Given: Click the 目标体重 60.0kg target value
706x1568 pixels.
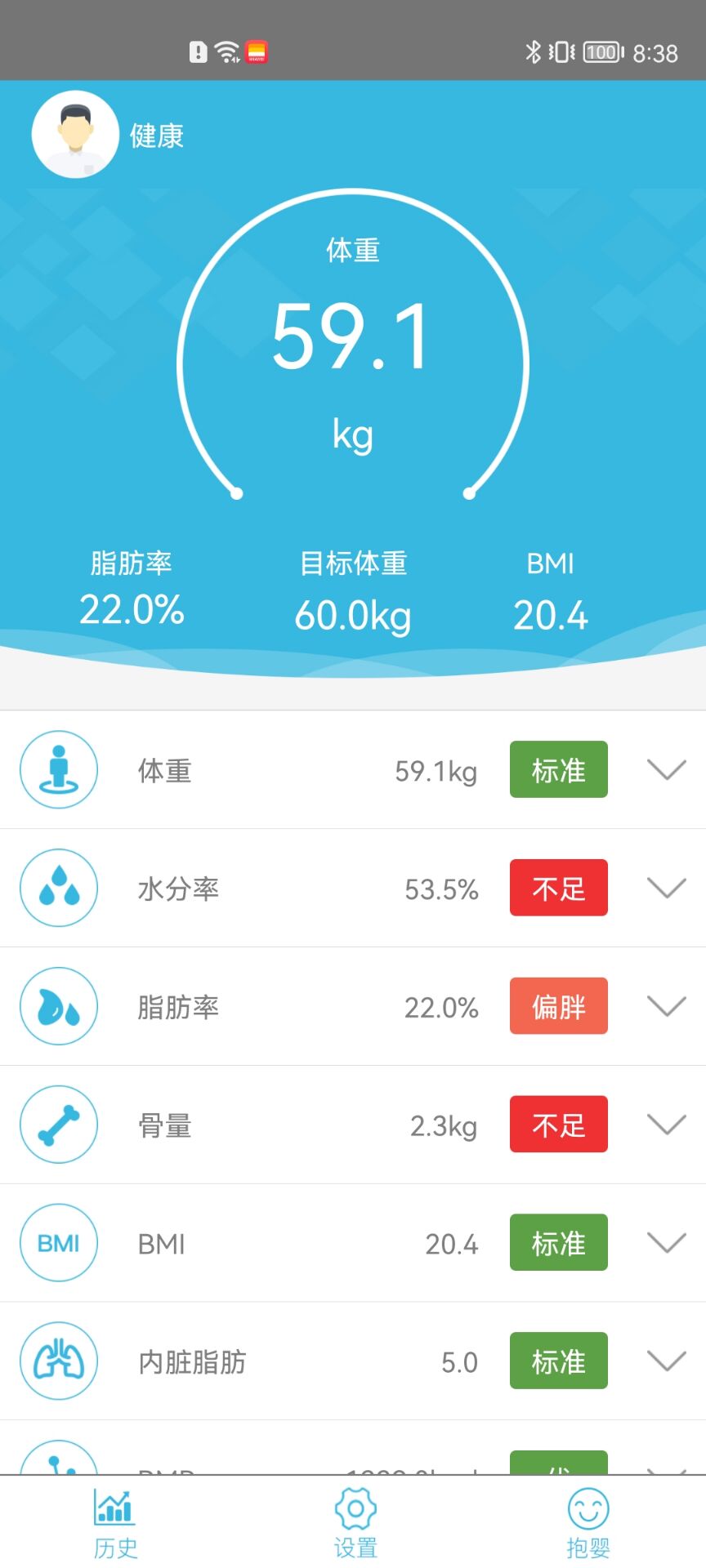Looking at the screenshot, I should tap(353, 617).
